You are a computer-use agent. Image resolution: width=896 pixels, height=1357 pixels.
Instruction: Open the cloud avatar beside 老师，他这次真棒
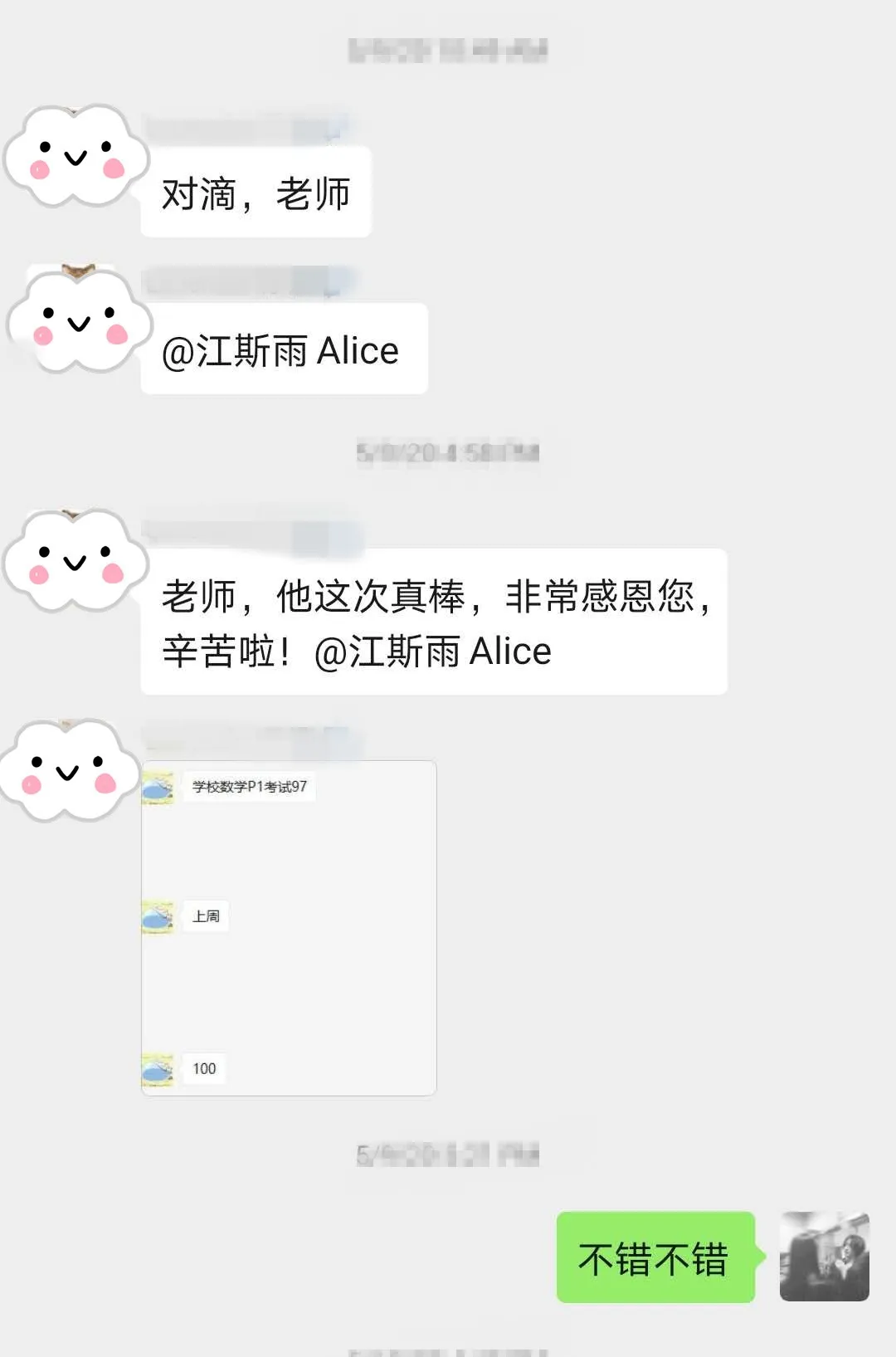(75, 561)
